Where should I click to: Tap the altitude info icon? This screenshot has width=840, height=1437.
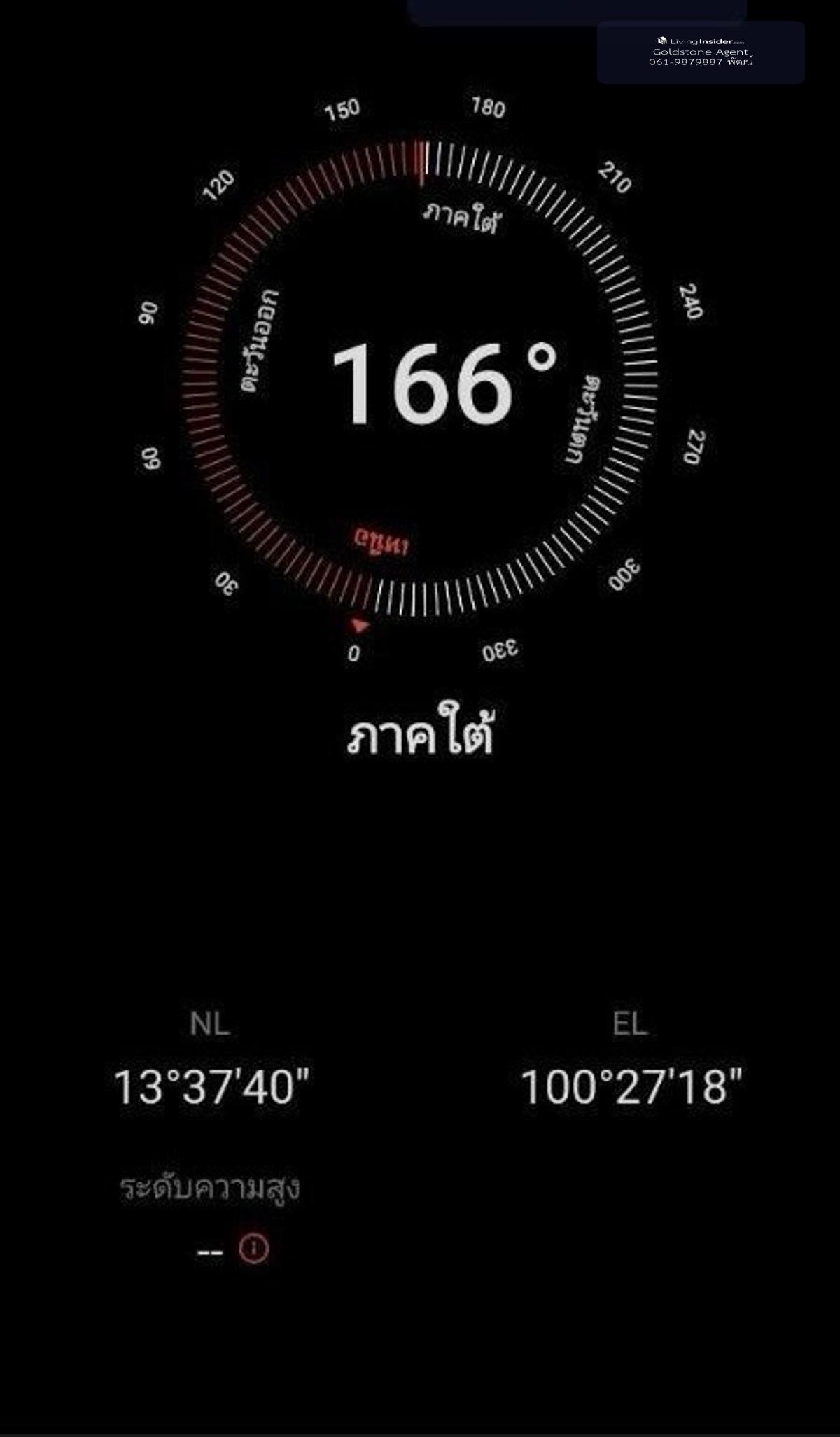coord(253,1248)
